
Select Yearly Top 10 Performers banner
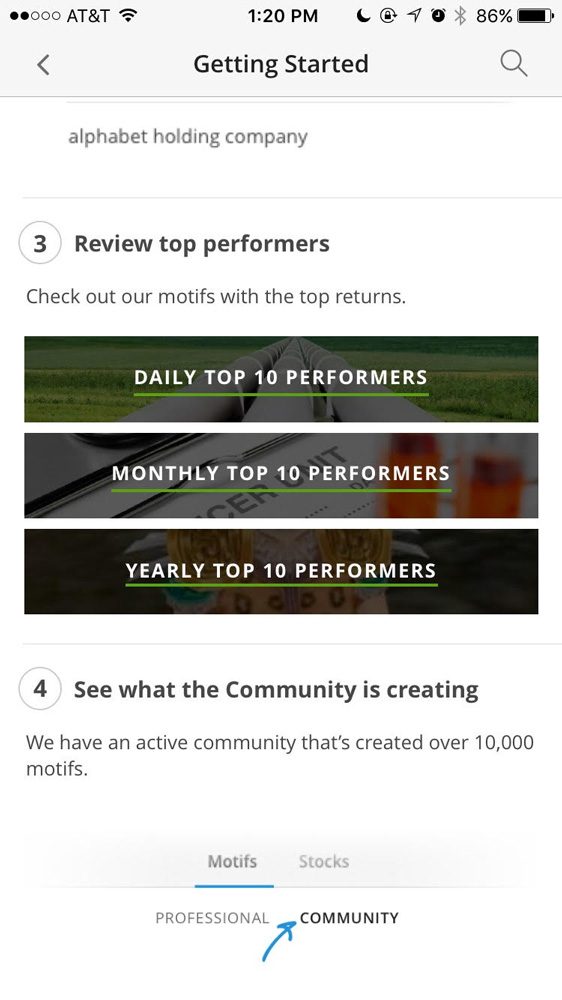pyautogui.click(x=281, y=571)
